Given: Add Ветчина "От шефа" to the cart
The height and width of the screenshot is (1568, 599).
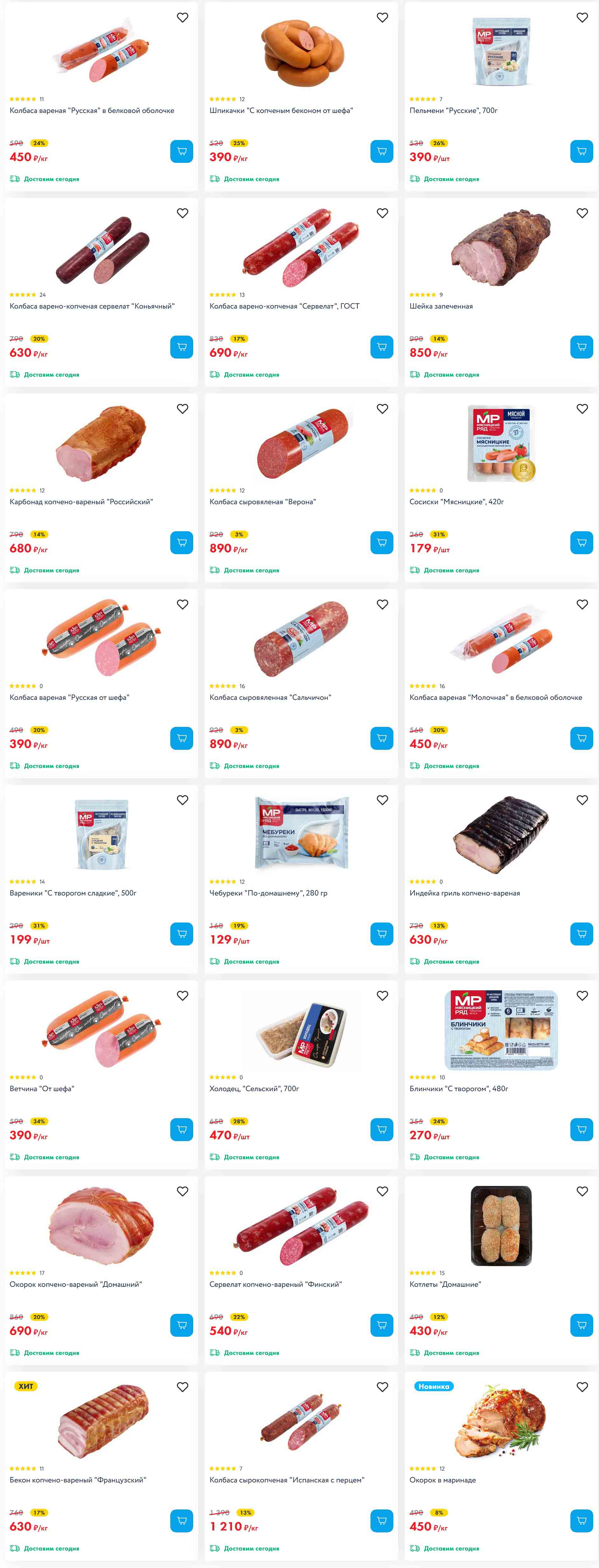Looking at the screenshot, I should (x=181, y=1129).
